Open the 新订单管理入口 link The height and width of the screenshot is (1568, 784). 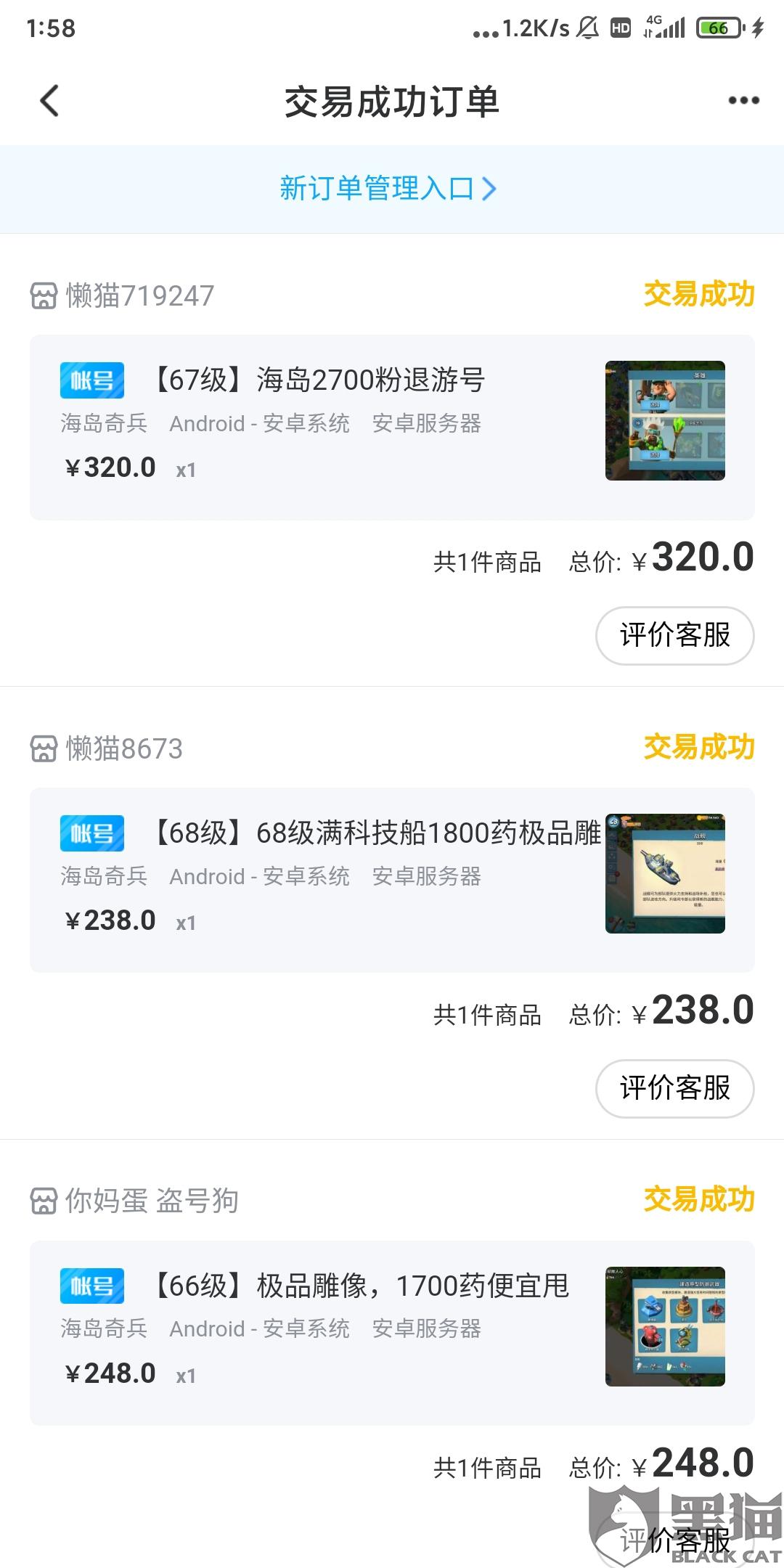click(389, 189)
